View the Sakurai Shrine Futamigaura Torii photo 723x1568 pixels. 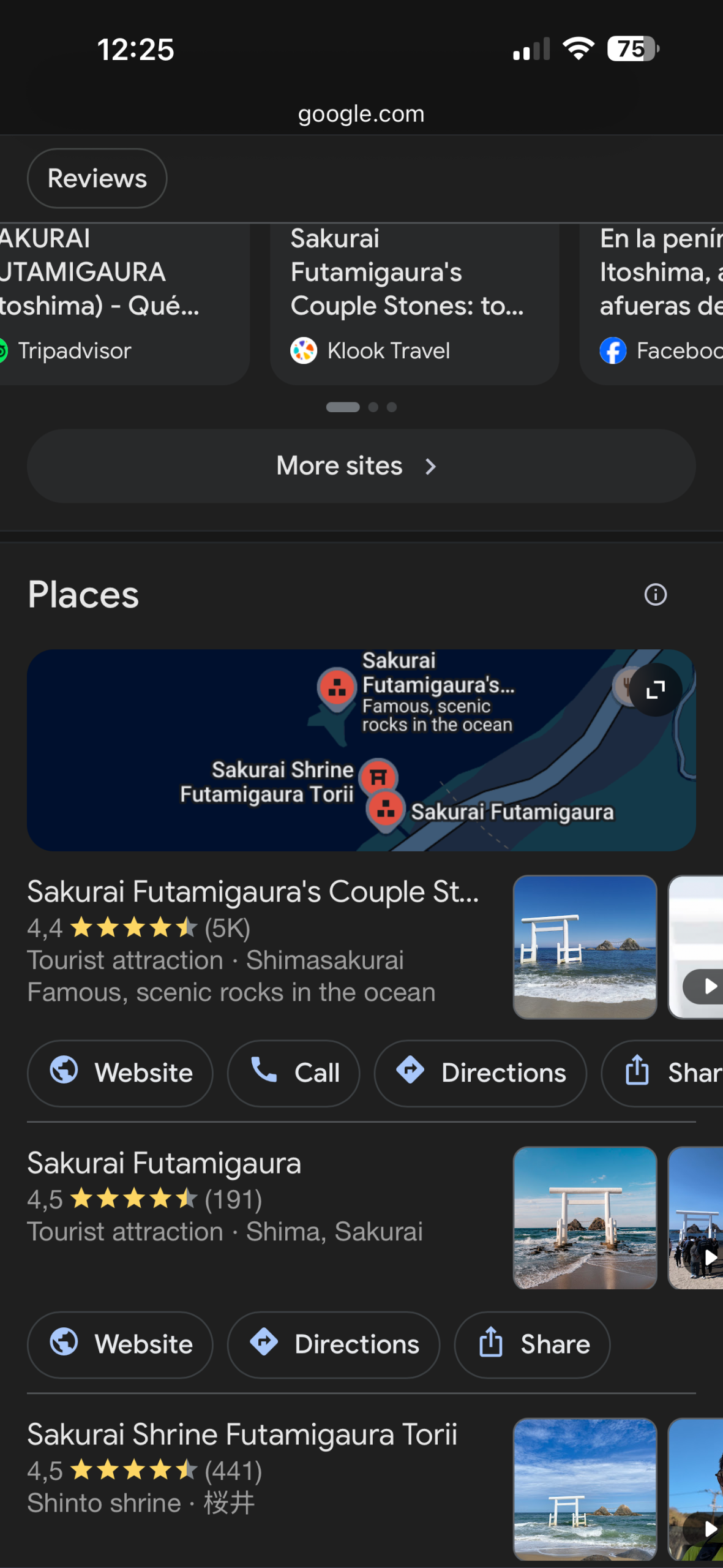click(585, 1488)
